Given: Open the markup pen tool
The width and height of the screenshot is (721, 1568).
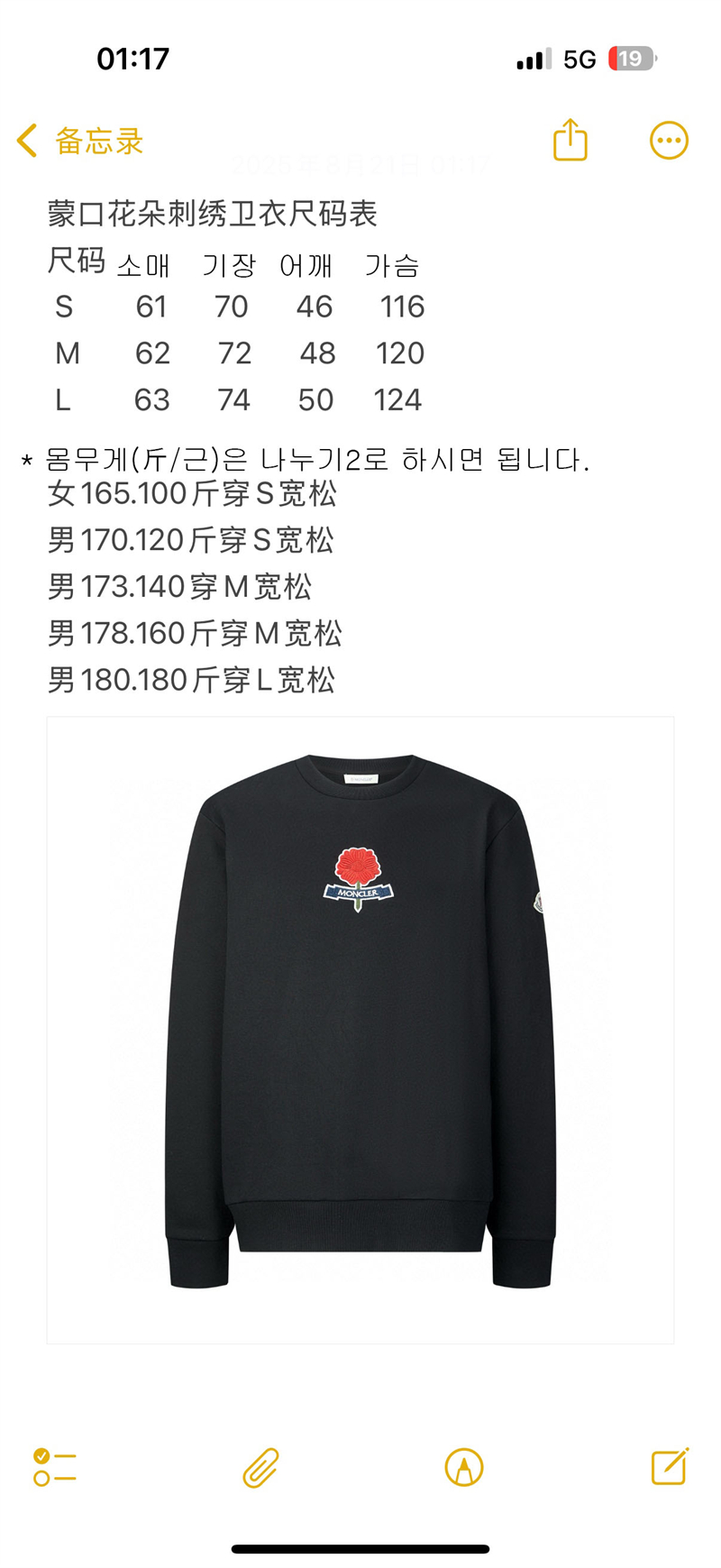Looking at the screenshot, I should pyautogui.click(x=464, y=1467).
